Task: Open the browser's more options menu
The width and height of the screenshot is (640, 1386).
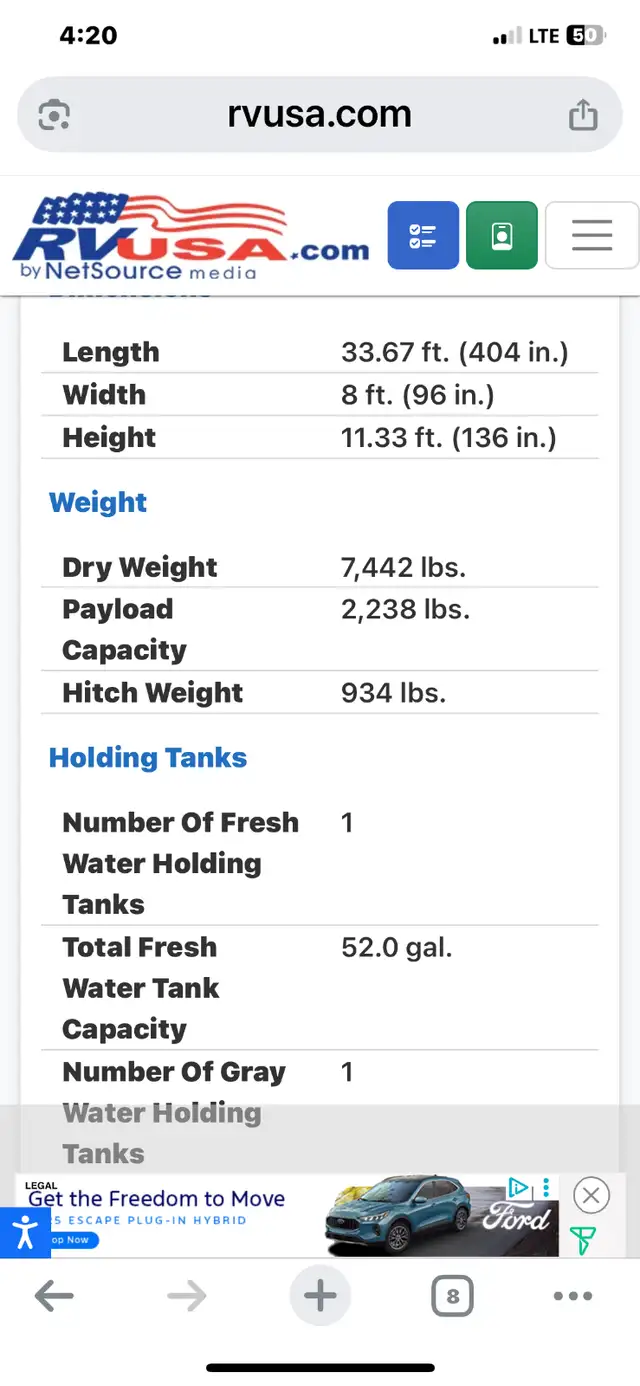Action: coord(573,1297)
